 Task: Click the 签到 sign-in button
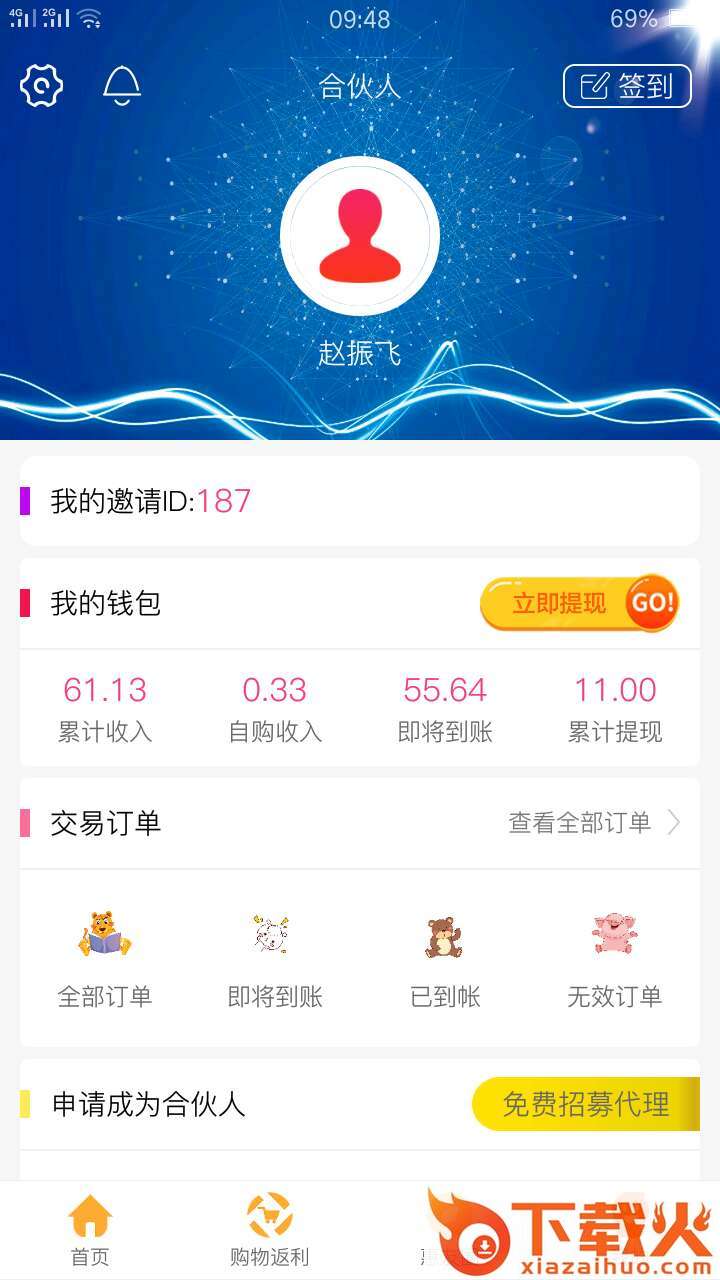(x=625, y=85)
